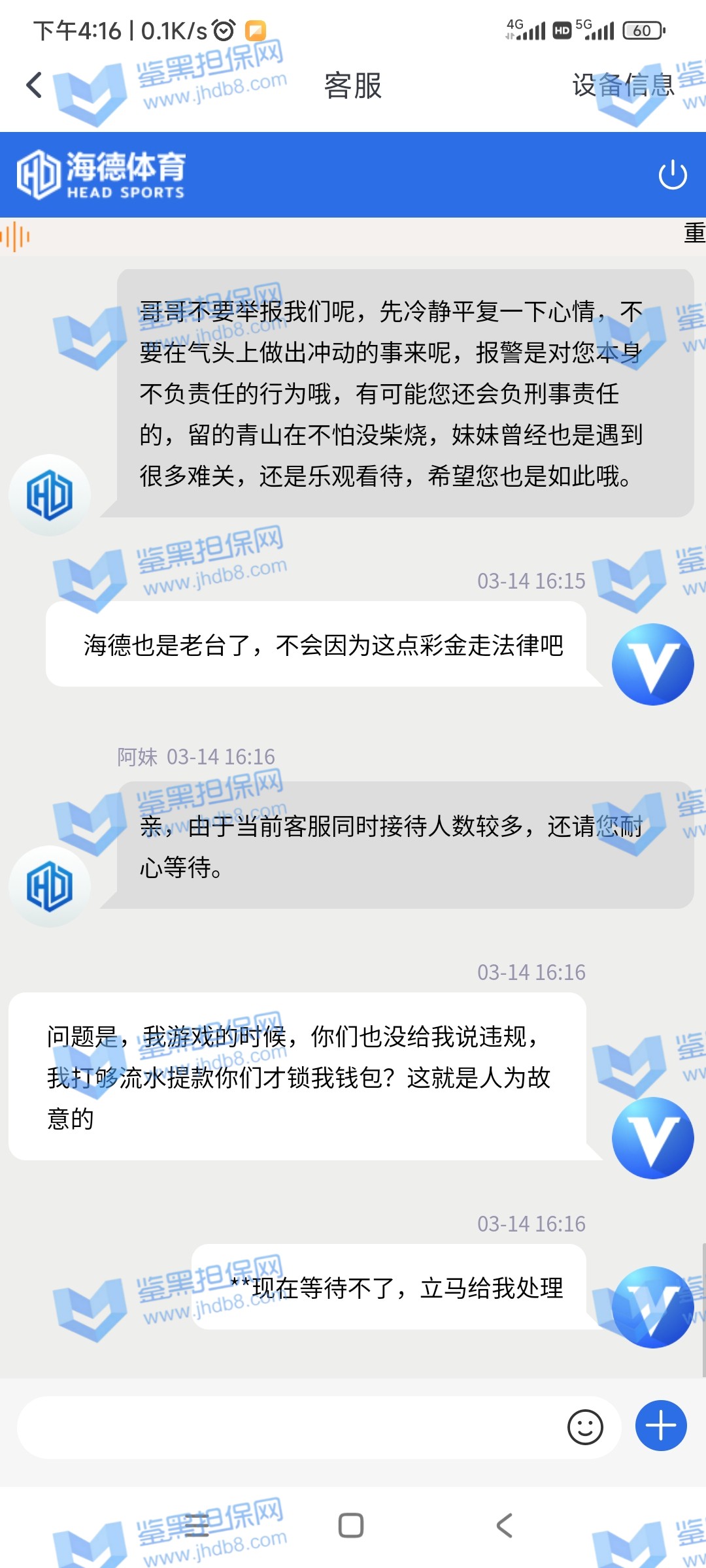Go to the system home screen

coord(351,1526)
